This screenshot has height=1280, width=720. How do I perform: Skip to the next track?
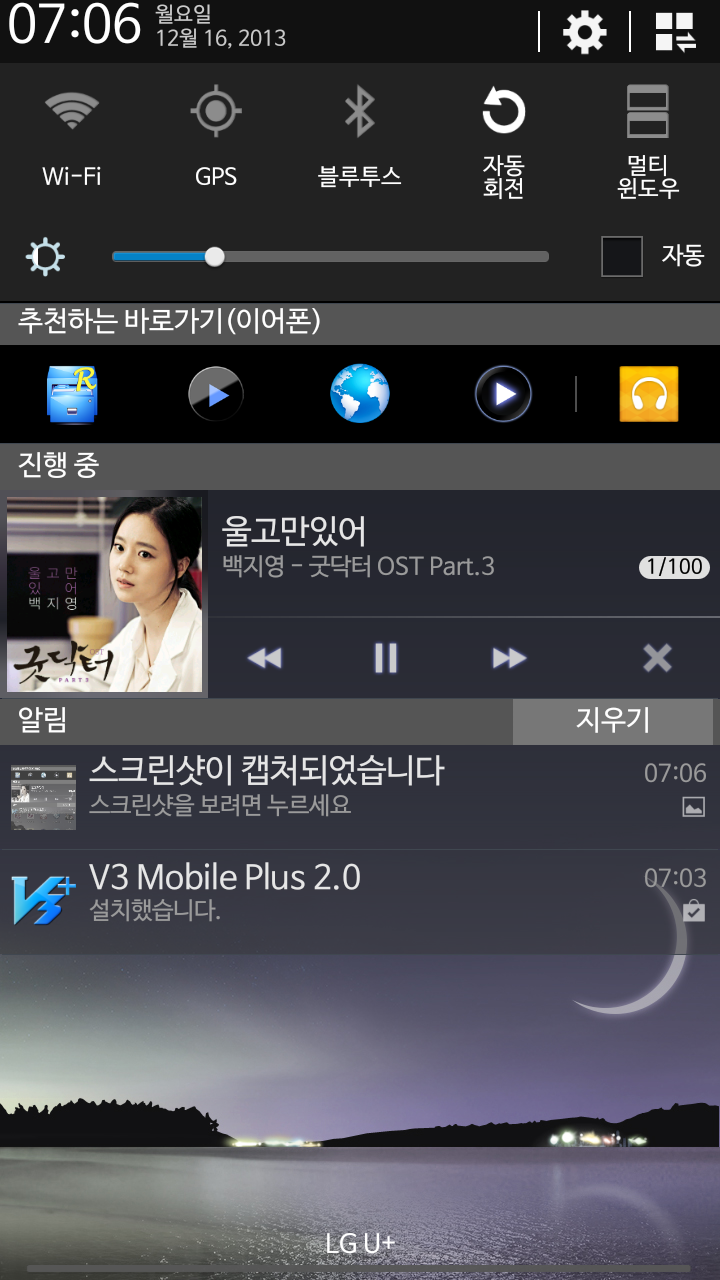509,658
